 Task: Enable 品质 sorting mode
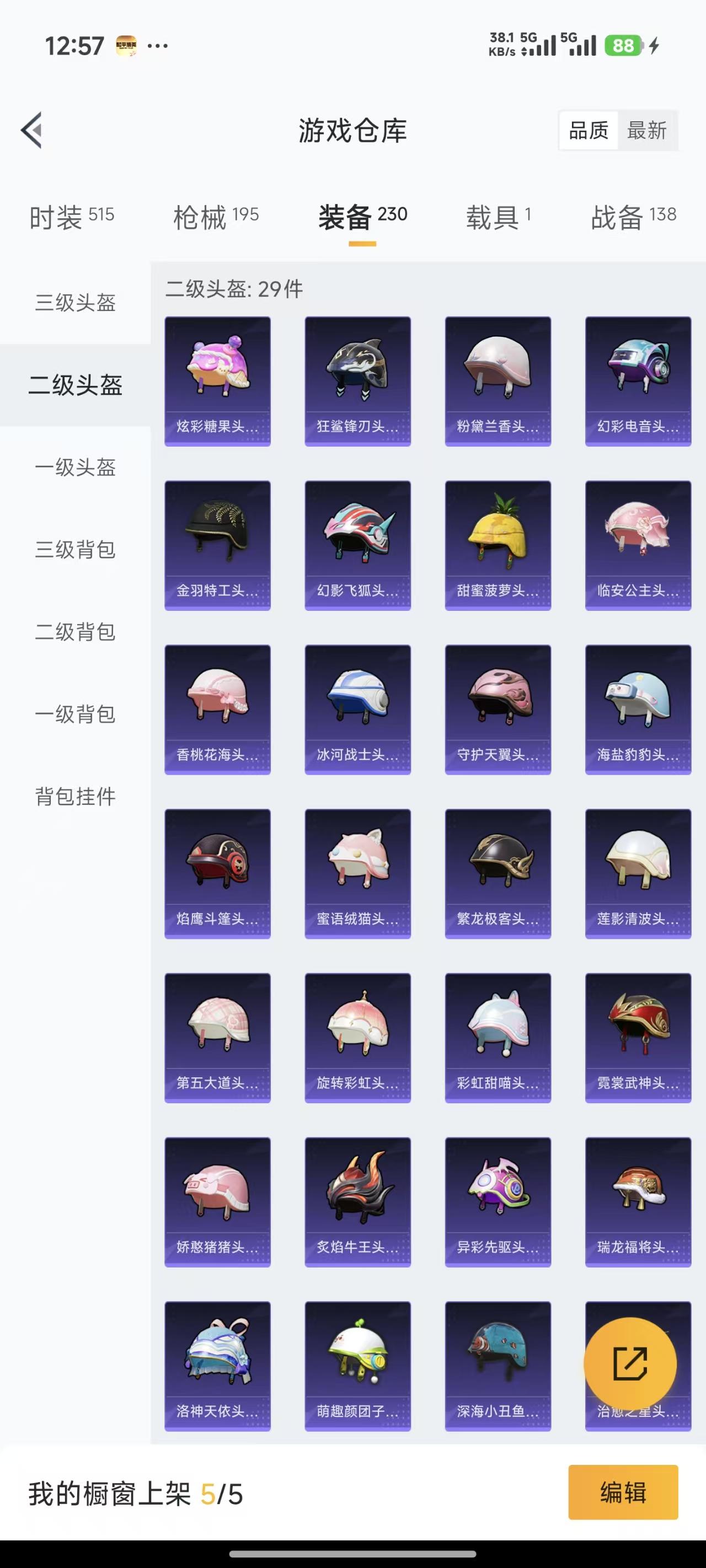tap(587, 130)
